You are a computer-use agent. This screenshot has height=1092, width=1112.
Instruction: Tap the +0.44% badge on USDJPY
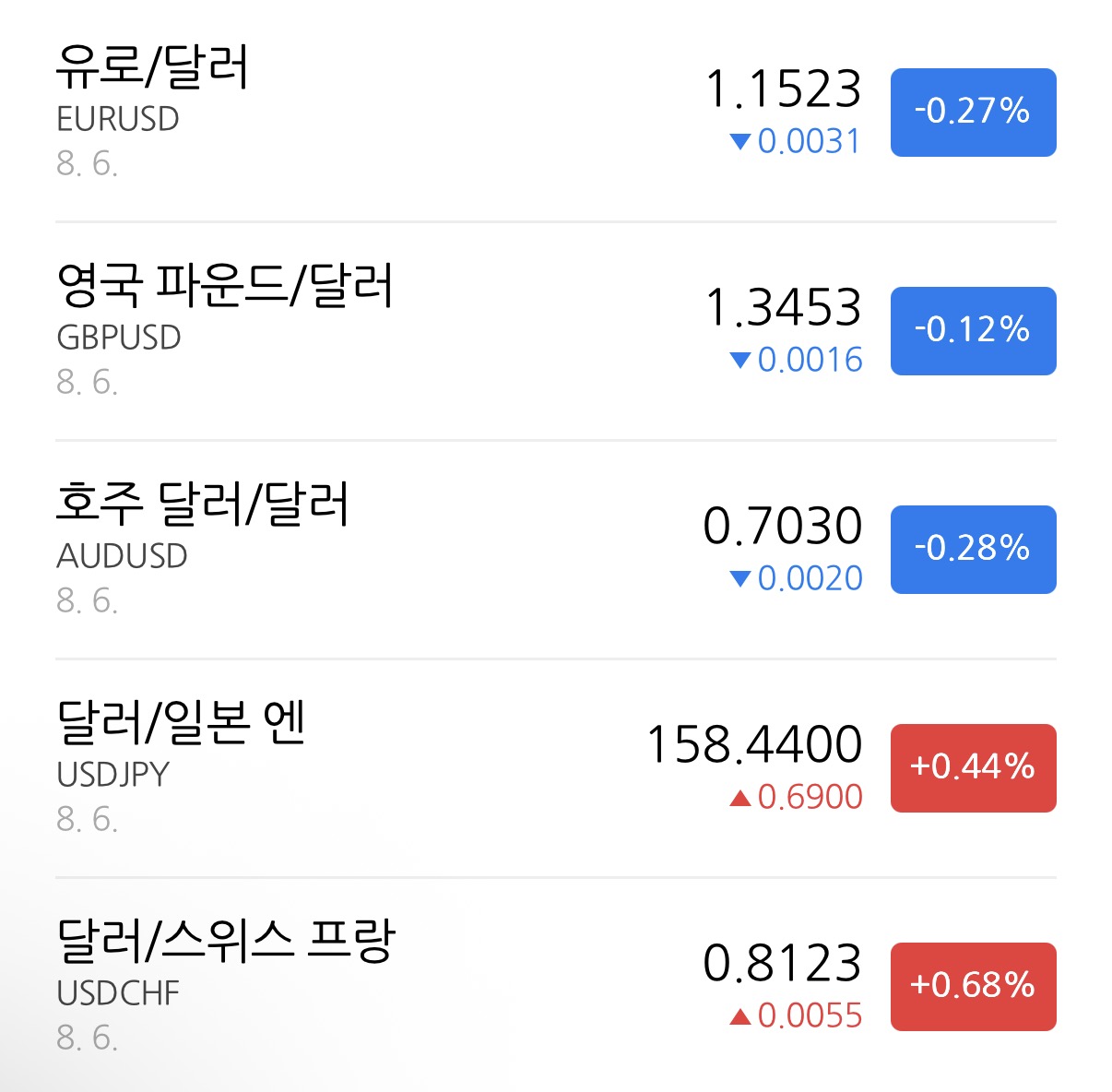click(973, 768)
